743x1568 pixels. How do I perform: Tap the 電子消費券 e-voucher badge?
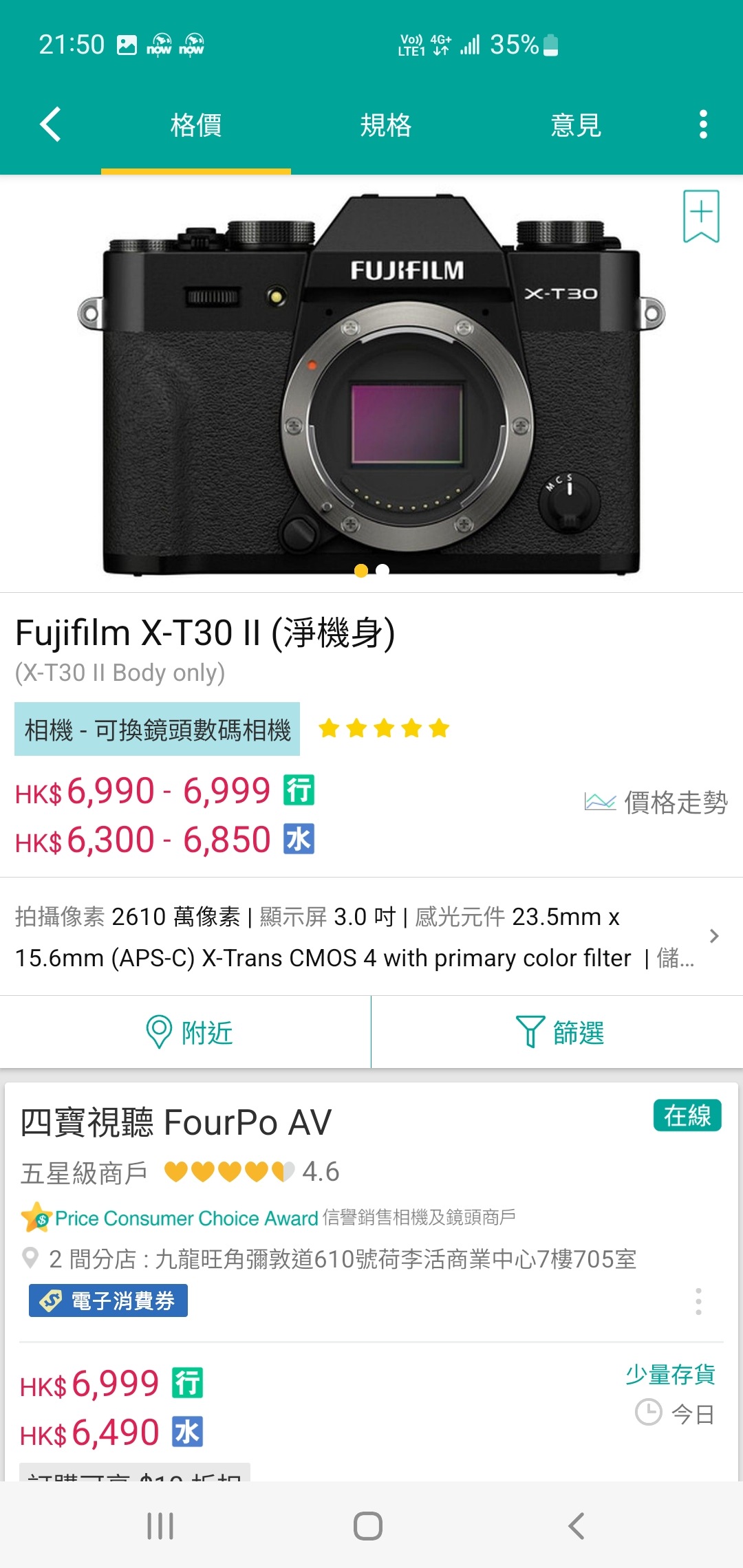(110, 1300)
